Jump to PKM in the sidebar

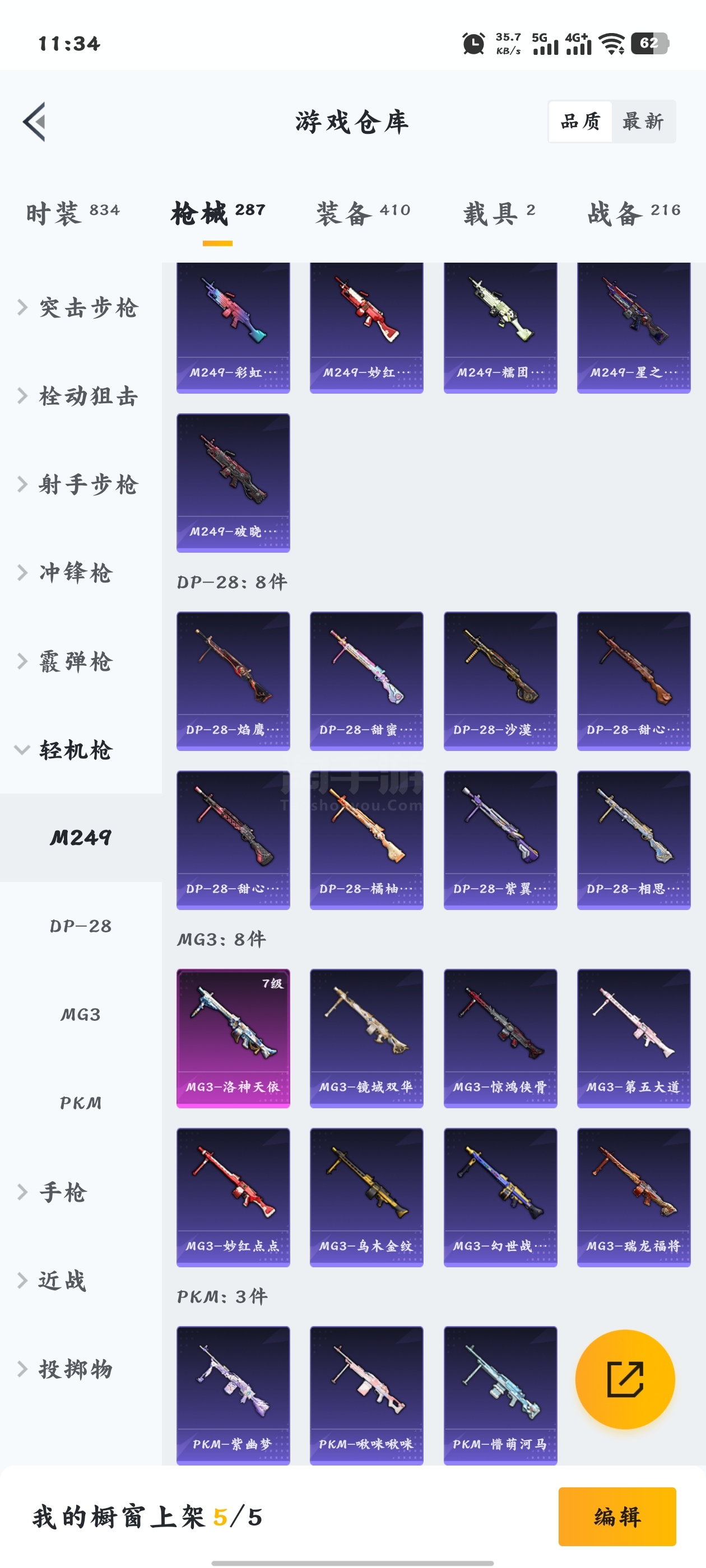(x=81, y=1102)
